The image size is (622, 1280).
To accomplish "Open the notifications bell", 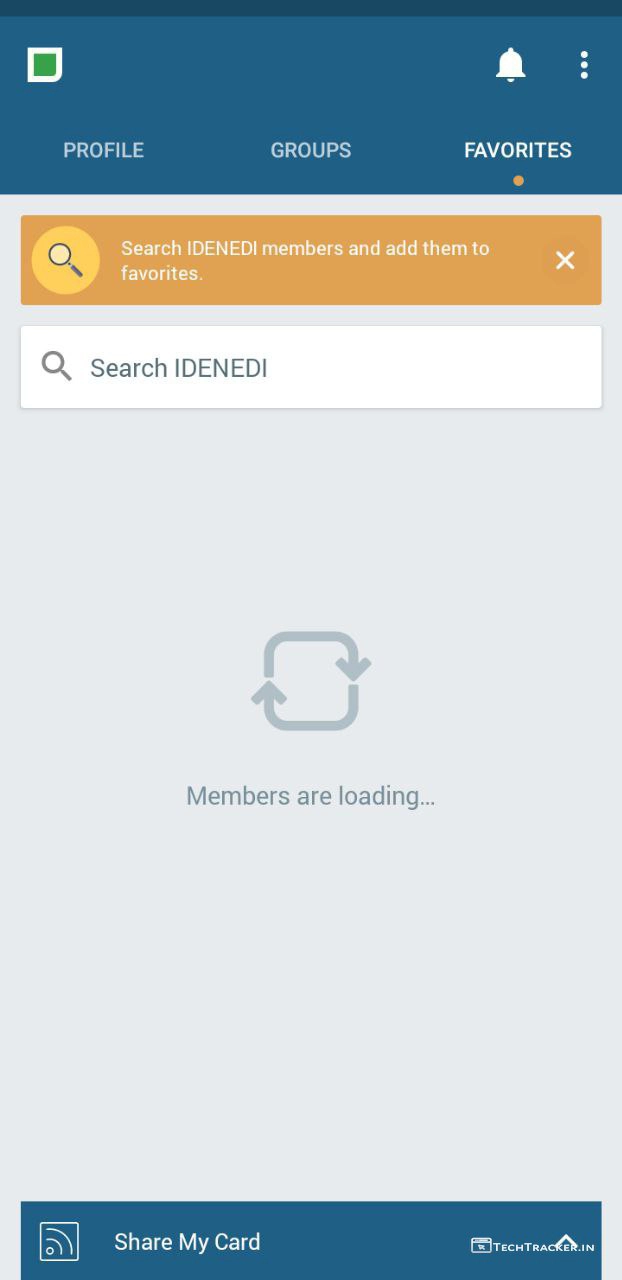I will [510, 65].
